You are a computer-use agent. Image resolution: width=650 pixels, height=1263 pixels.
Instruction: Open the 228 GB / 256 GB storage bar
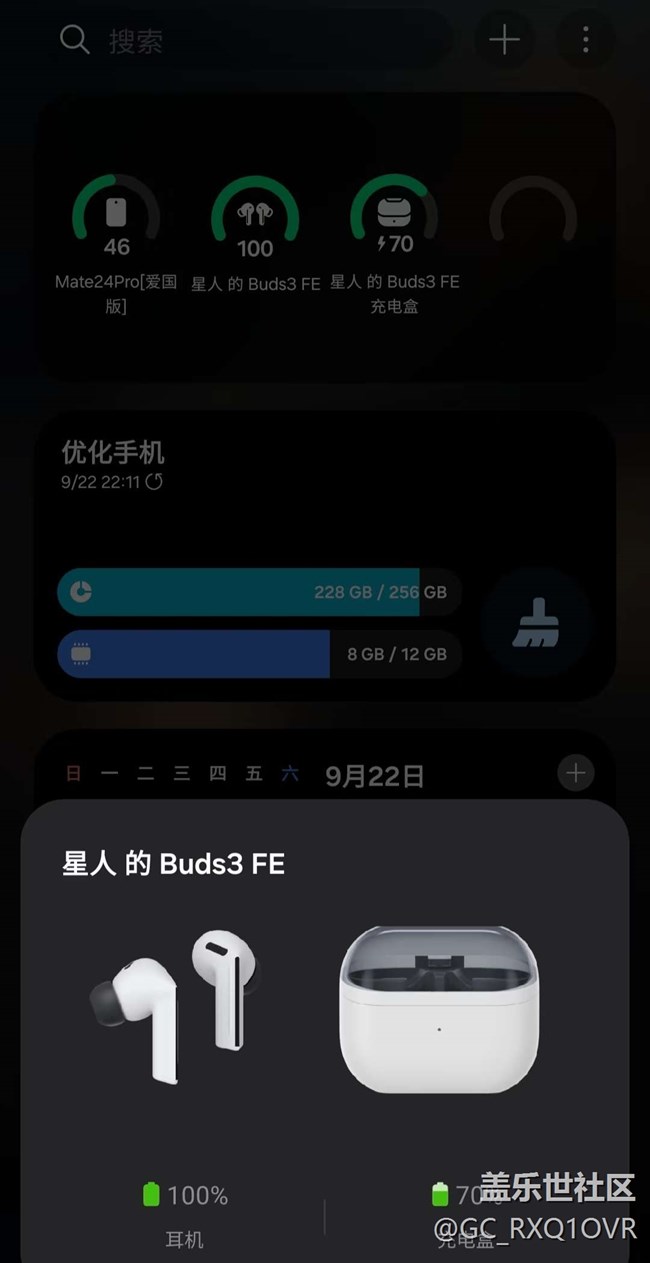(259, 592)
